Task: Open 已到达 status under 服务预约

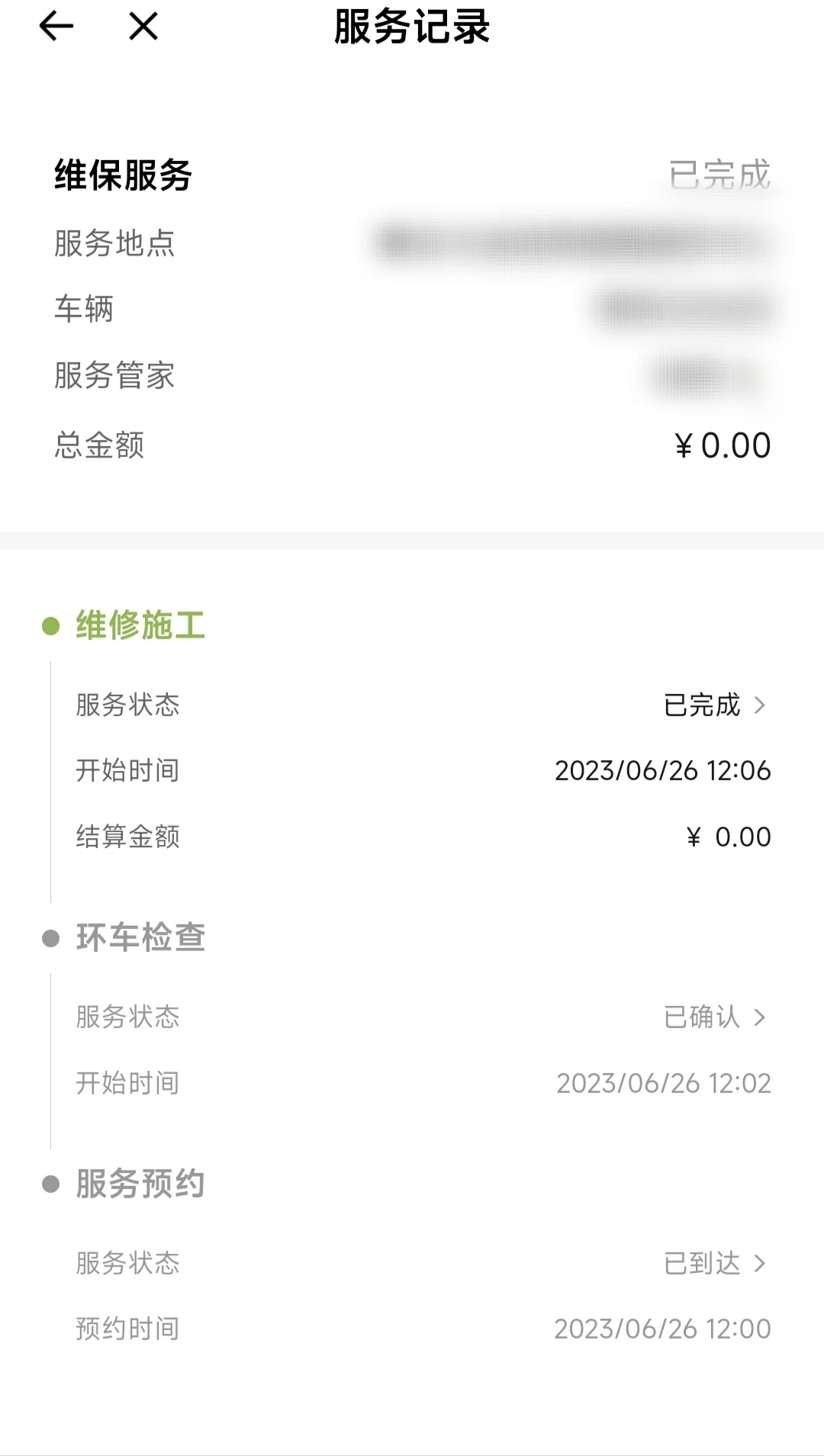Action: coord(714,1263)
